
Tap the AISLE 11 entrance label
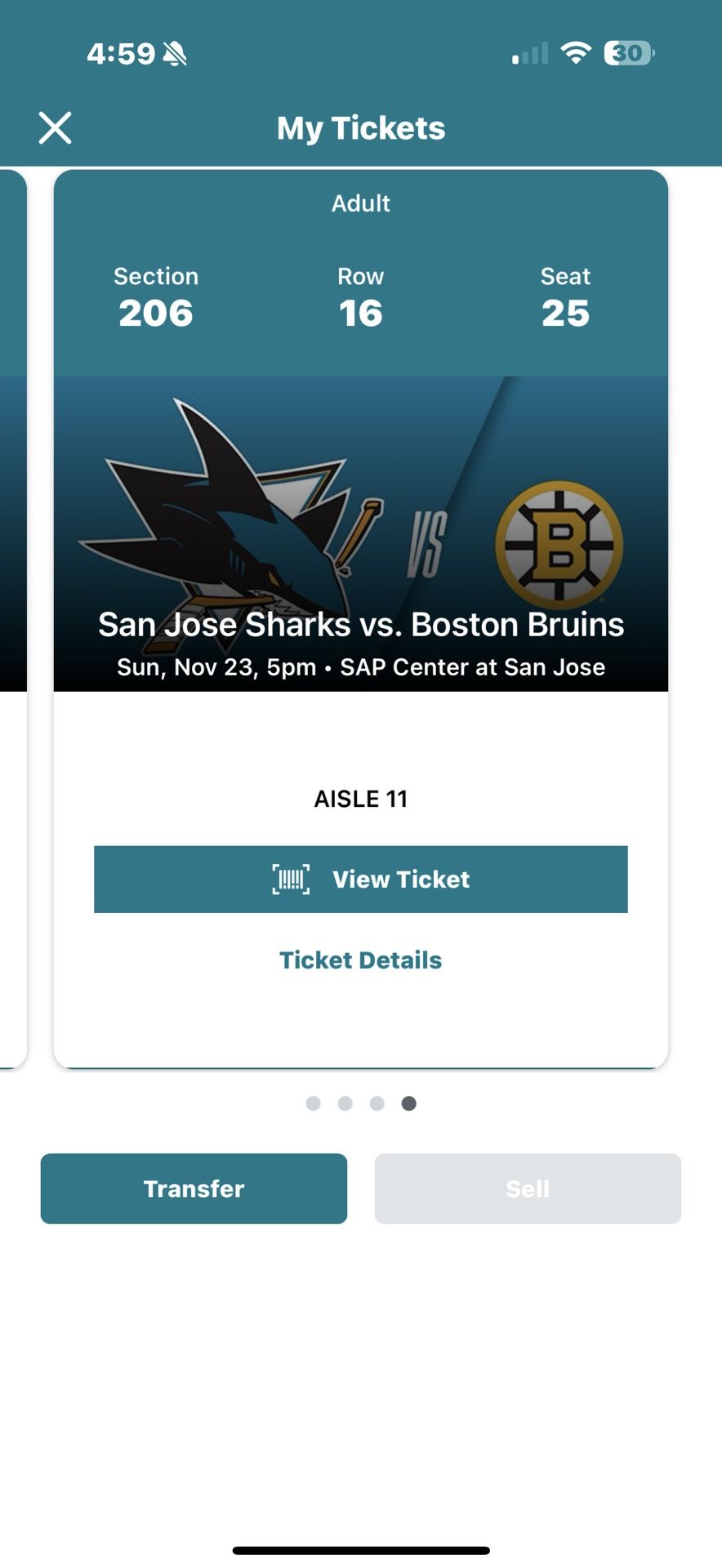point(360,799)
